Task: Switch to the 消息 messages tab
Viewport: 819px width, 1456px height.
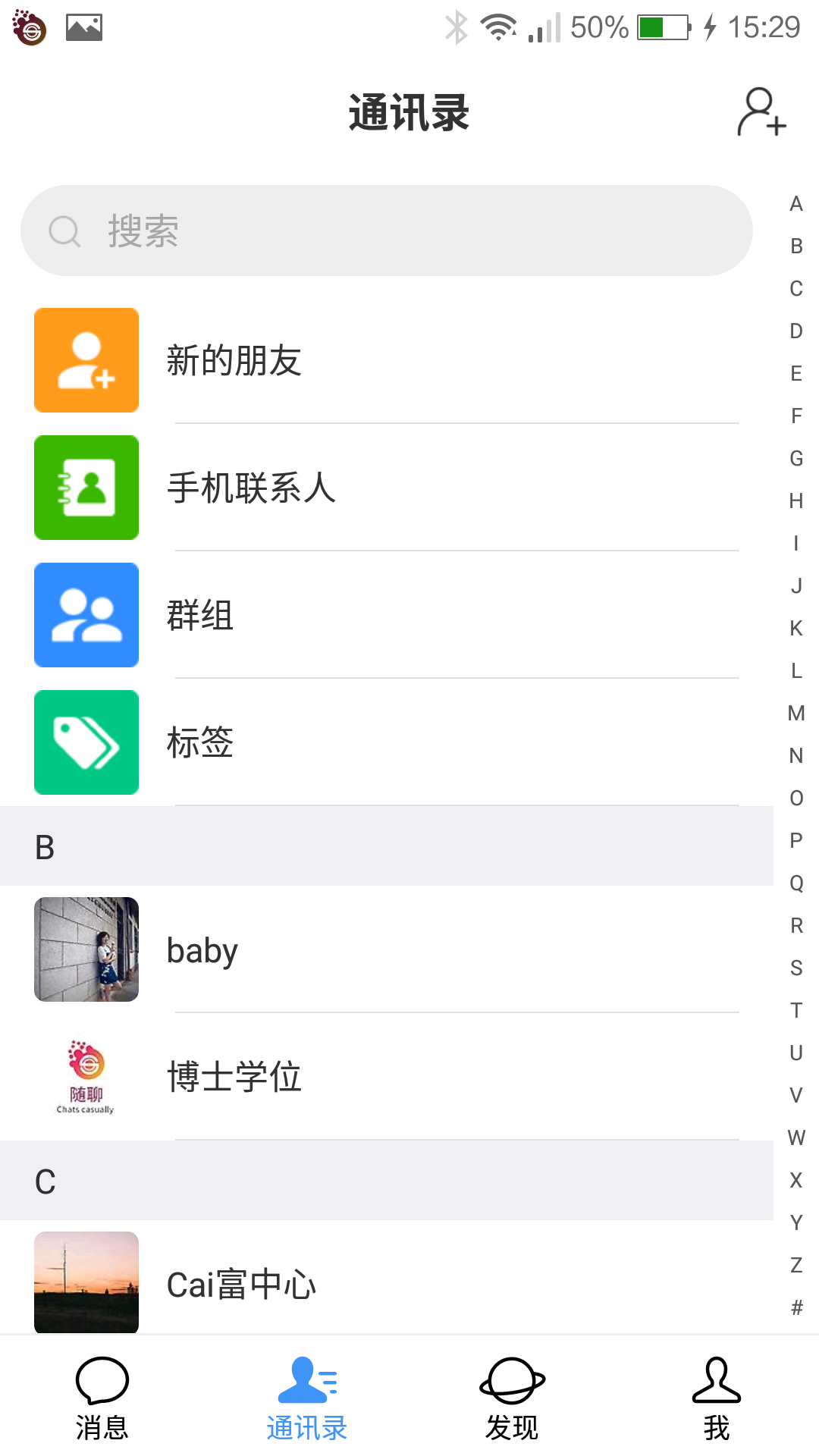Action: (102, 1398)
